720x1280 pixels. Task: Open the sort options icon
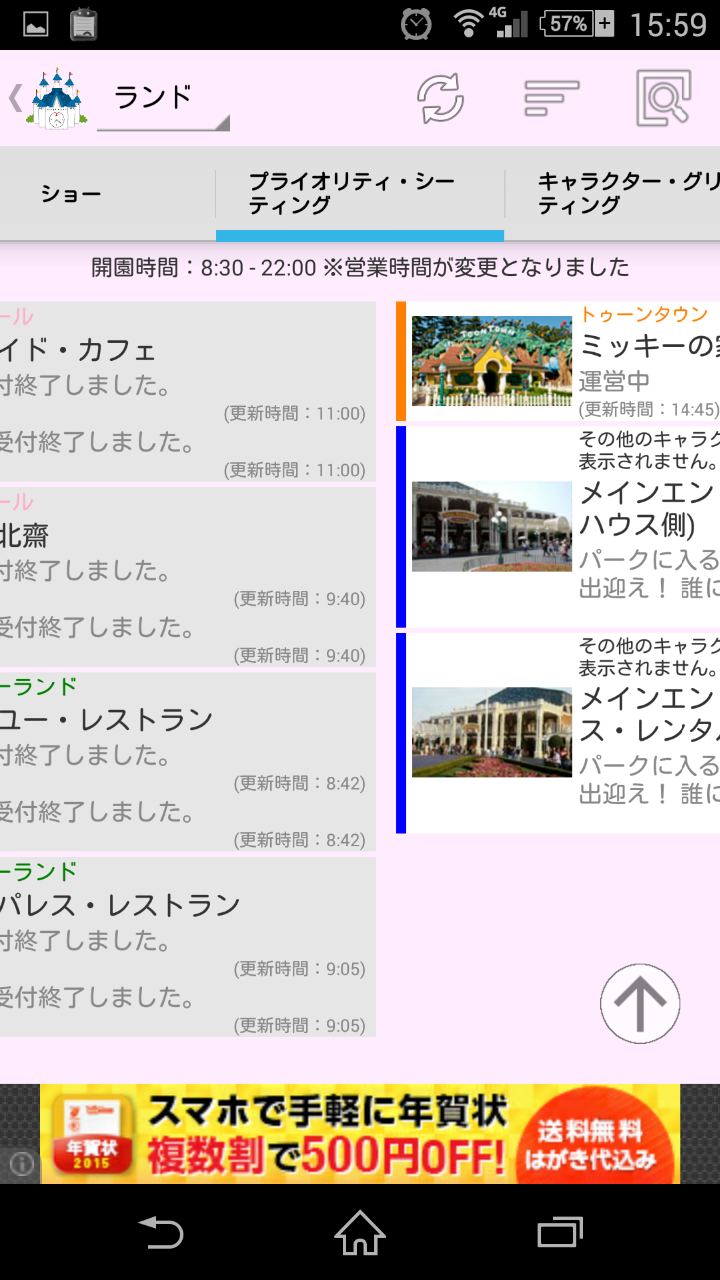coord(551,98)
